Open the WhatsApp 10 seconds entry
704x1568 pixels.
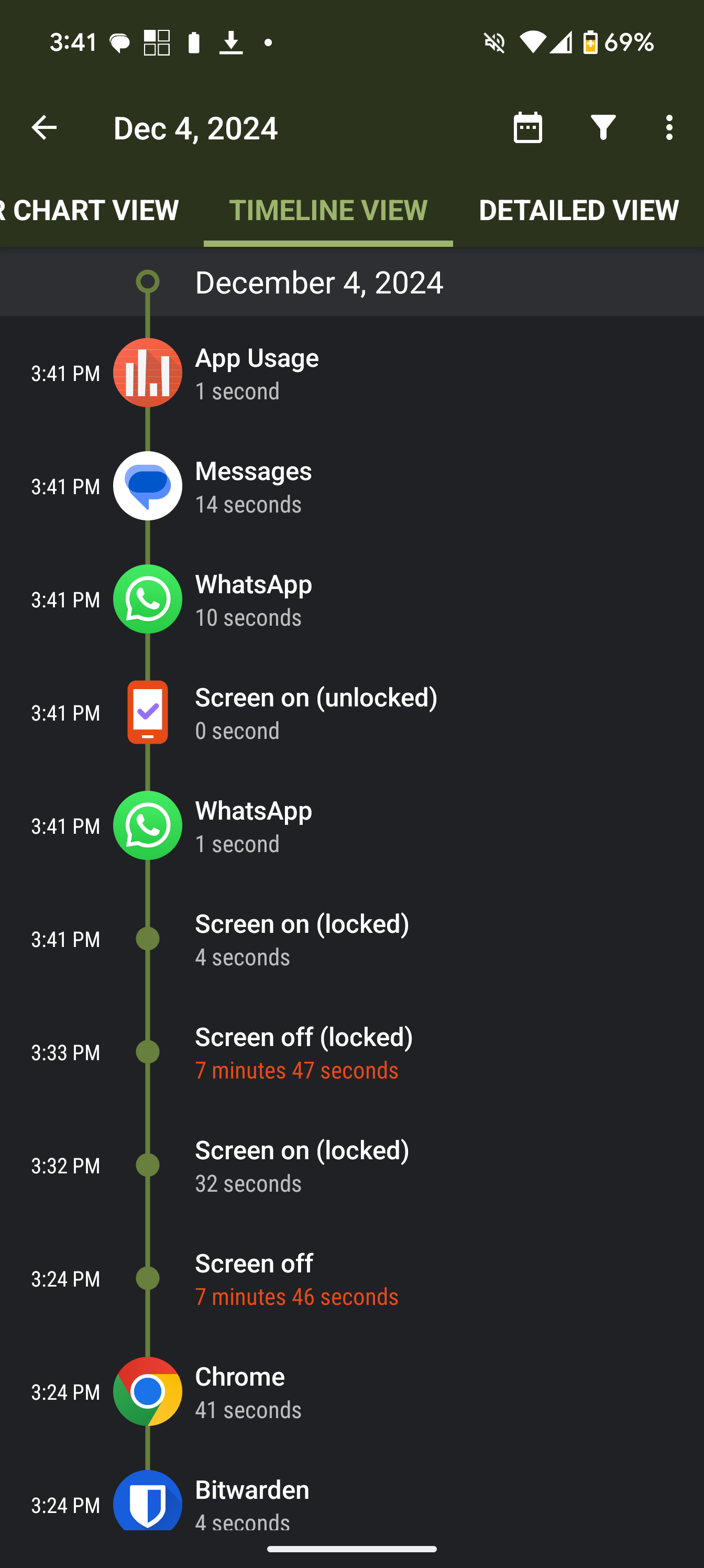pyautogui.click(x=351, y=600)
